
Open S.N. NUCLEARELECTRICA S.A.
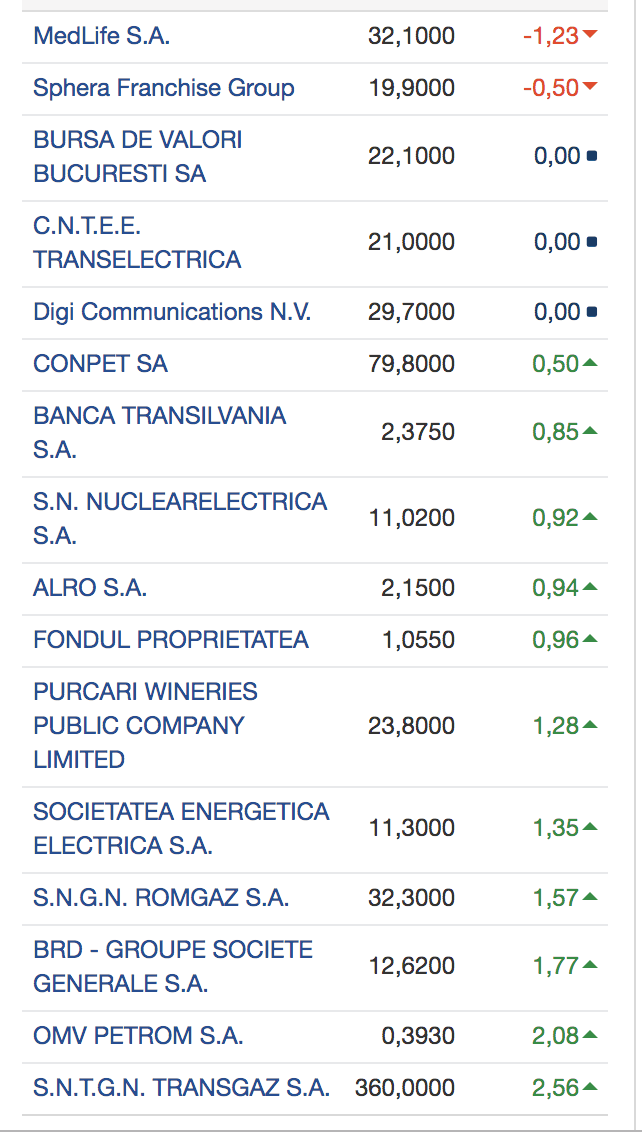(x=180, y=519)
